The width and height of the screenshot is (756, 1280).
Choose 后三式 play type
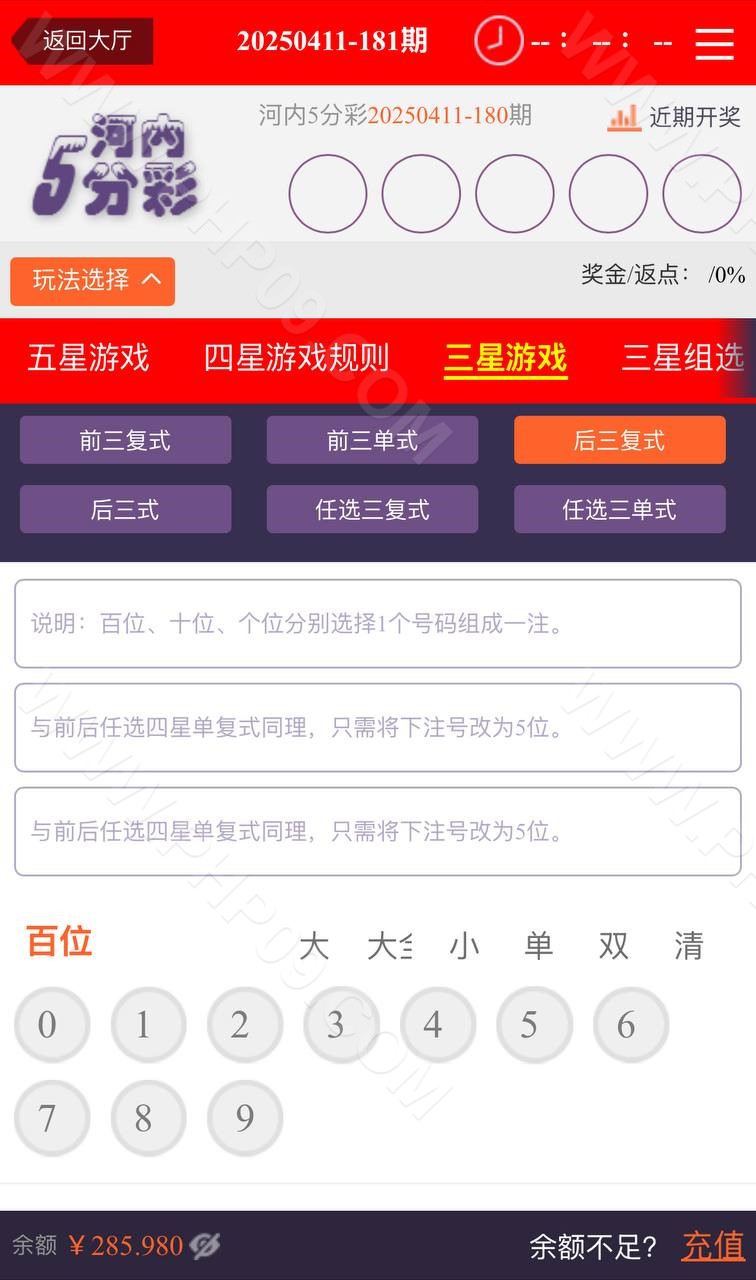pyautogui.click(x=125, y=509)
